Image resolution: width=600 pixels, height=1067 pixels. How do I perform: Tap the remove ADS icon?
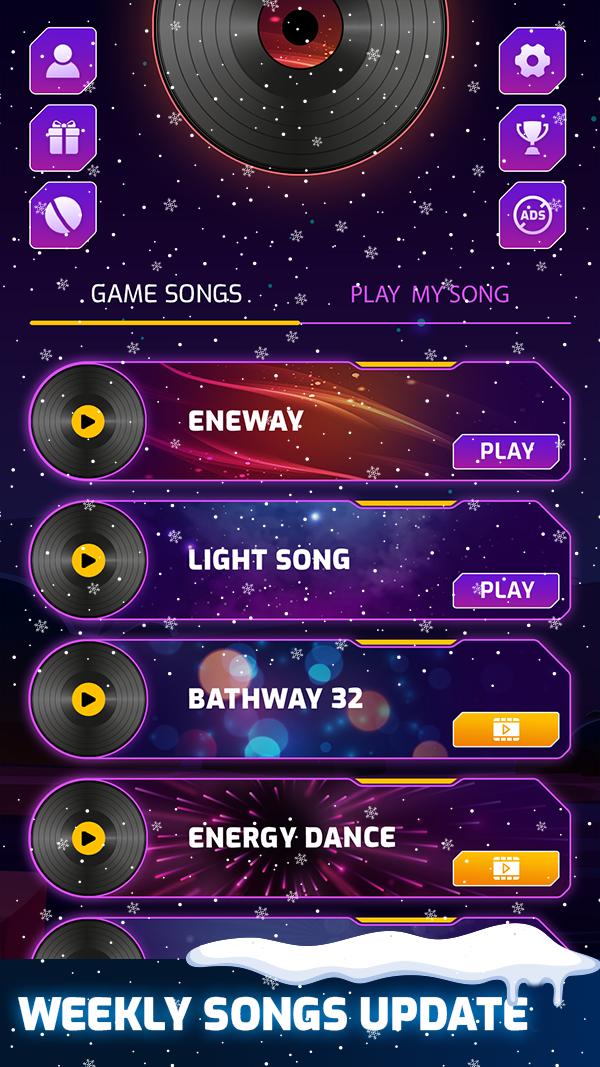coord(532,215)
